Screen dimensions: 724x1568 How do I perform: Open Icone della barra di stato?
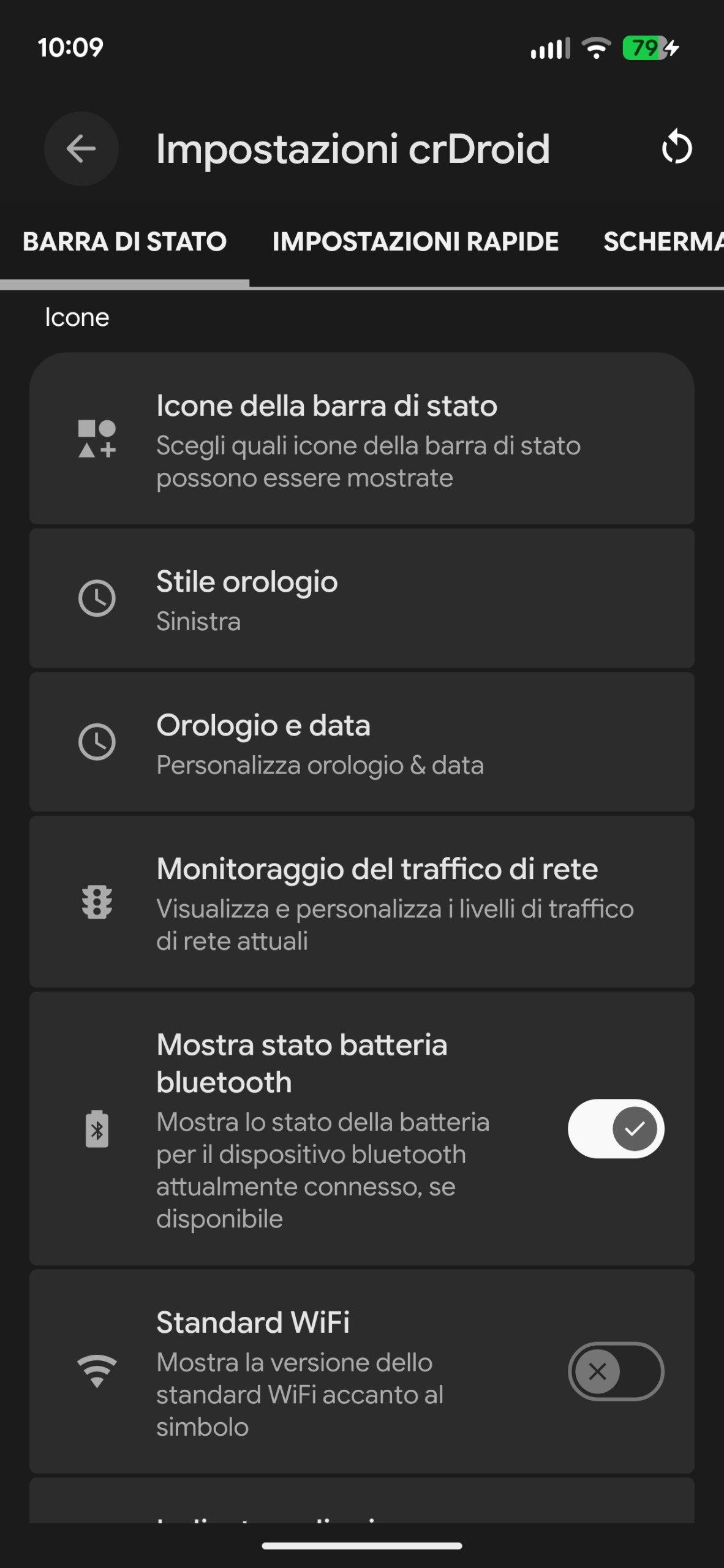point(361,439)
